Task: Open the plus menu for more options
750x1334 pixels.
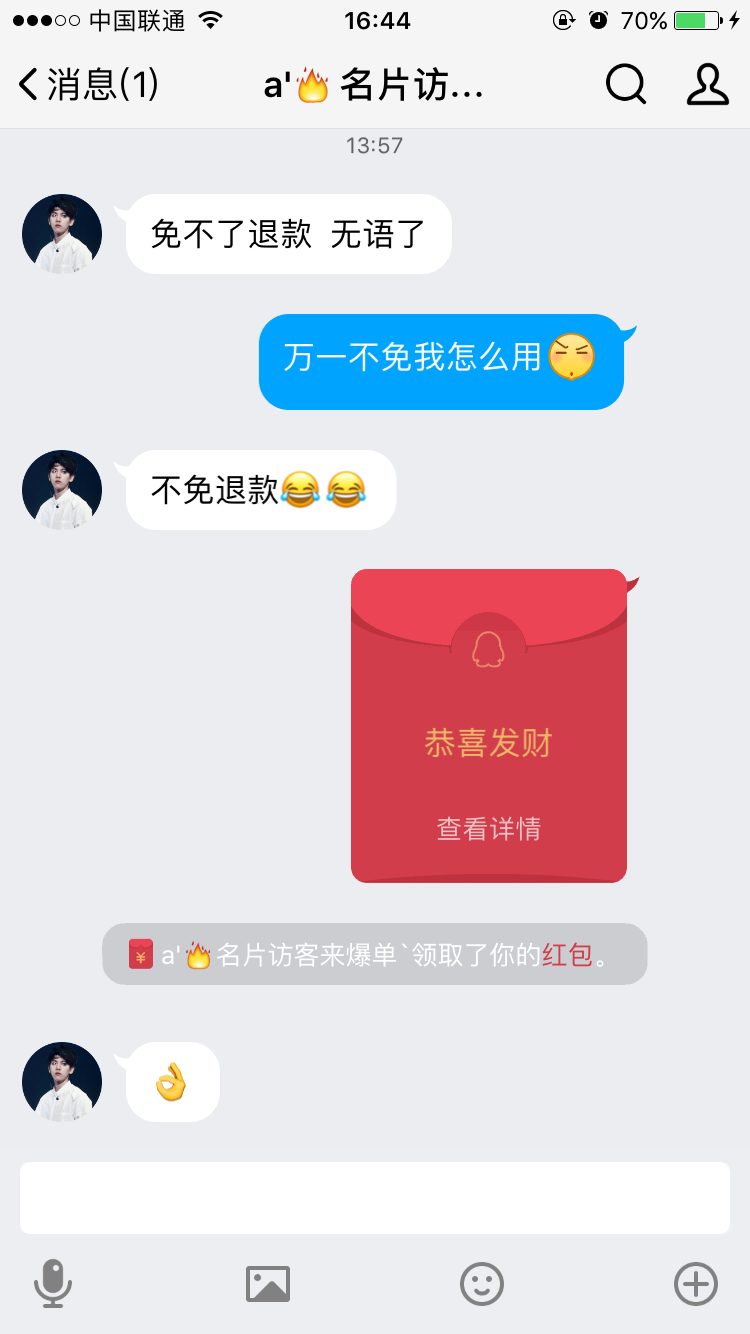Action: [696, 1284]
